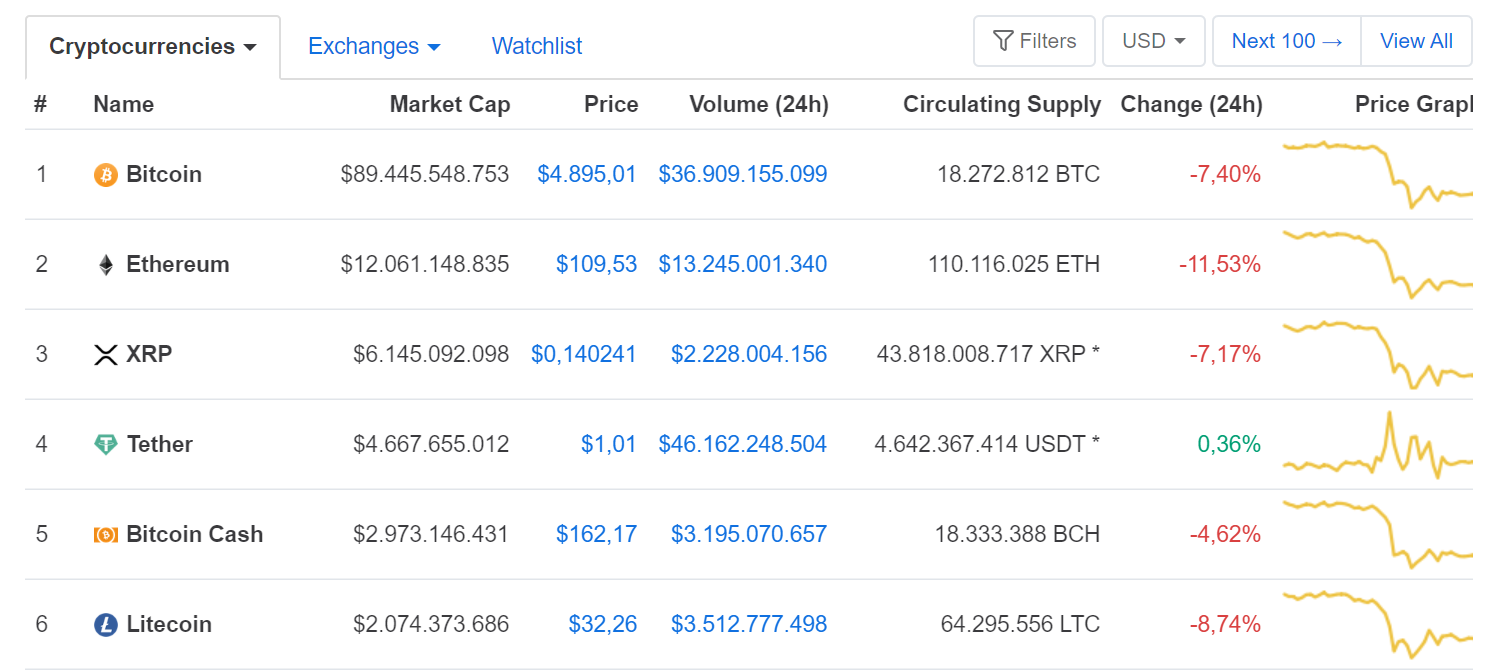
Task: Go to Next 100 cryptocurrencies
Action: (1286, 41)
